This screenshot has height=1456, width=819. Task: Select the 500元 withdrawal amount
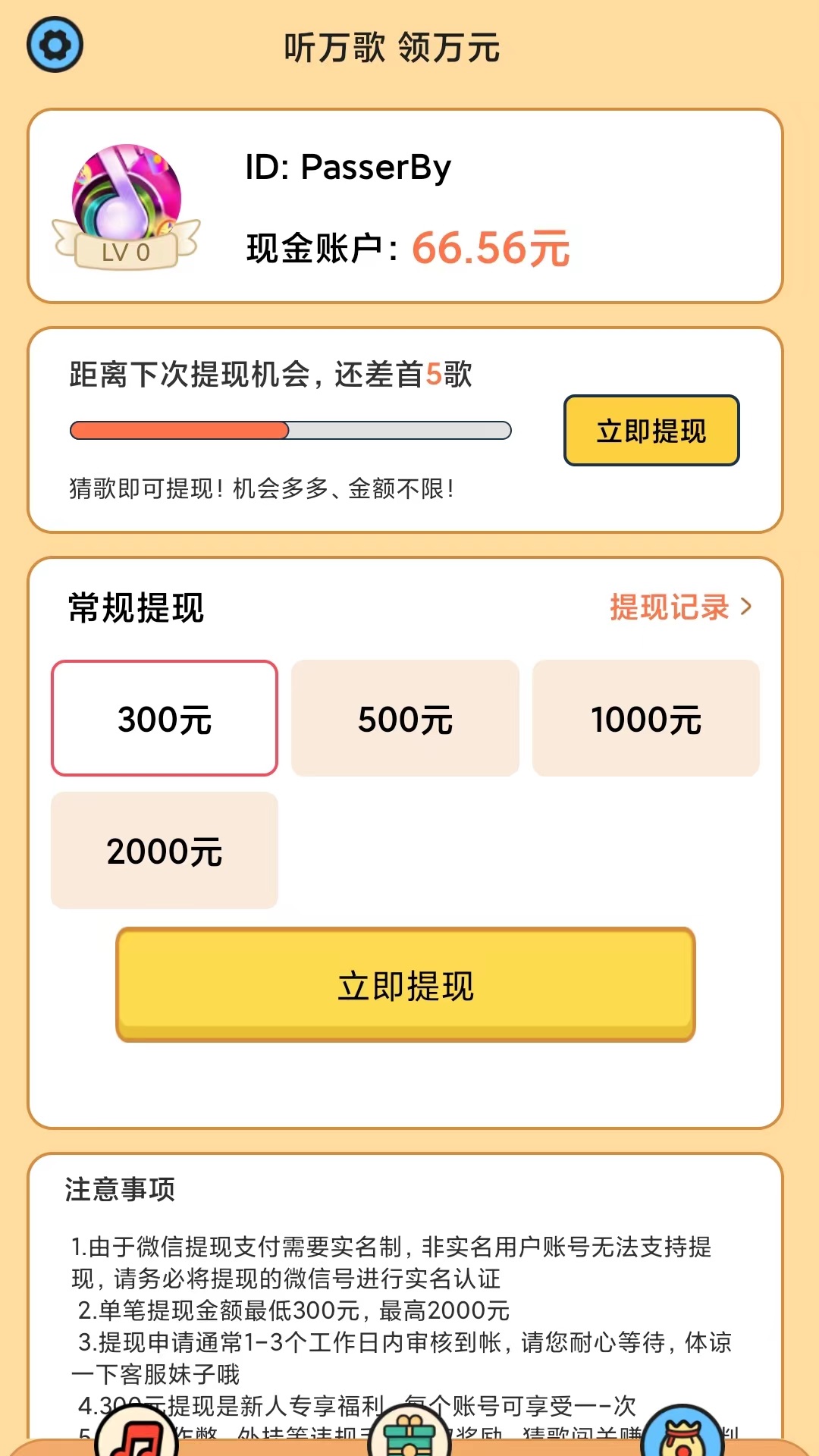(405, 718)
